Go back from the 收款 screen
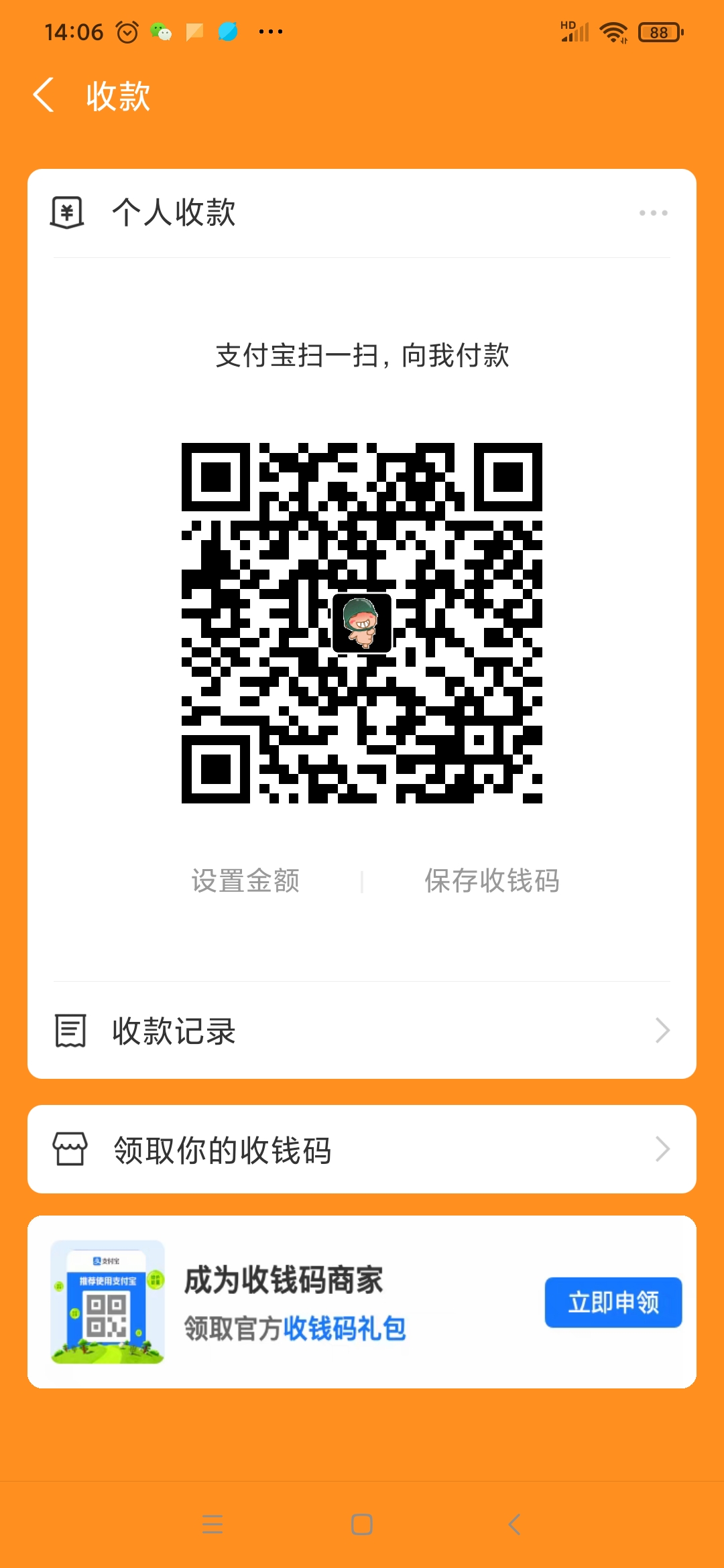Screen dimensions: 724x1568 point(44,95)
